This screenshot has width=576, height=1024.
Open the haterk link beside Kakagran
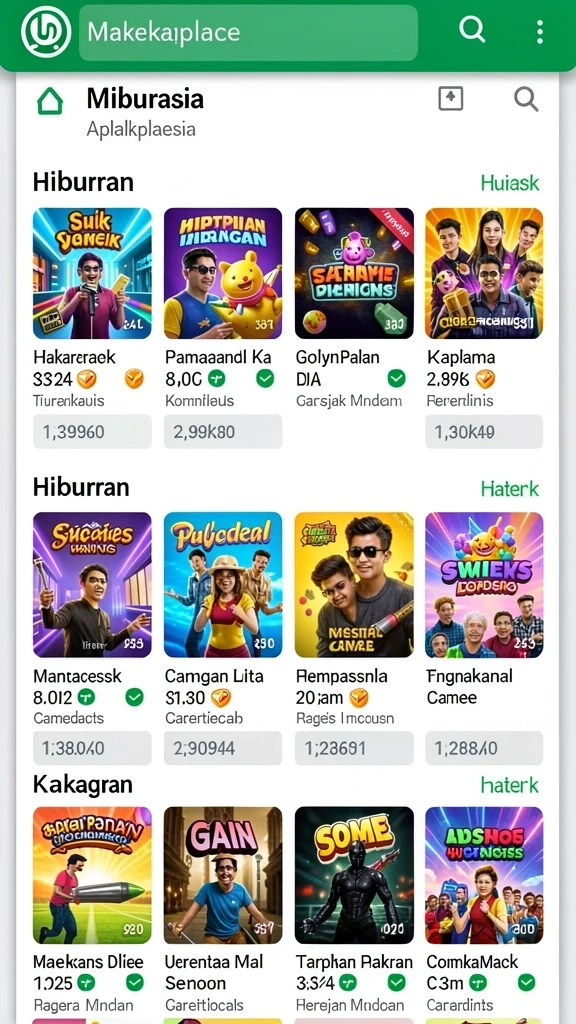510,784
